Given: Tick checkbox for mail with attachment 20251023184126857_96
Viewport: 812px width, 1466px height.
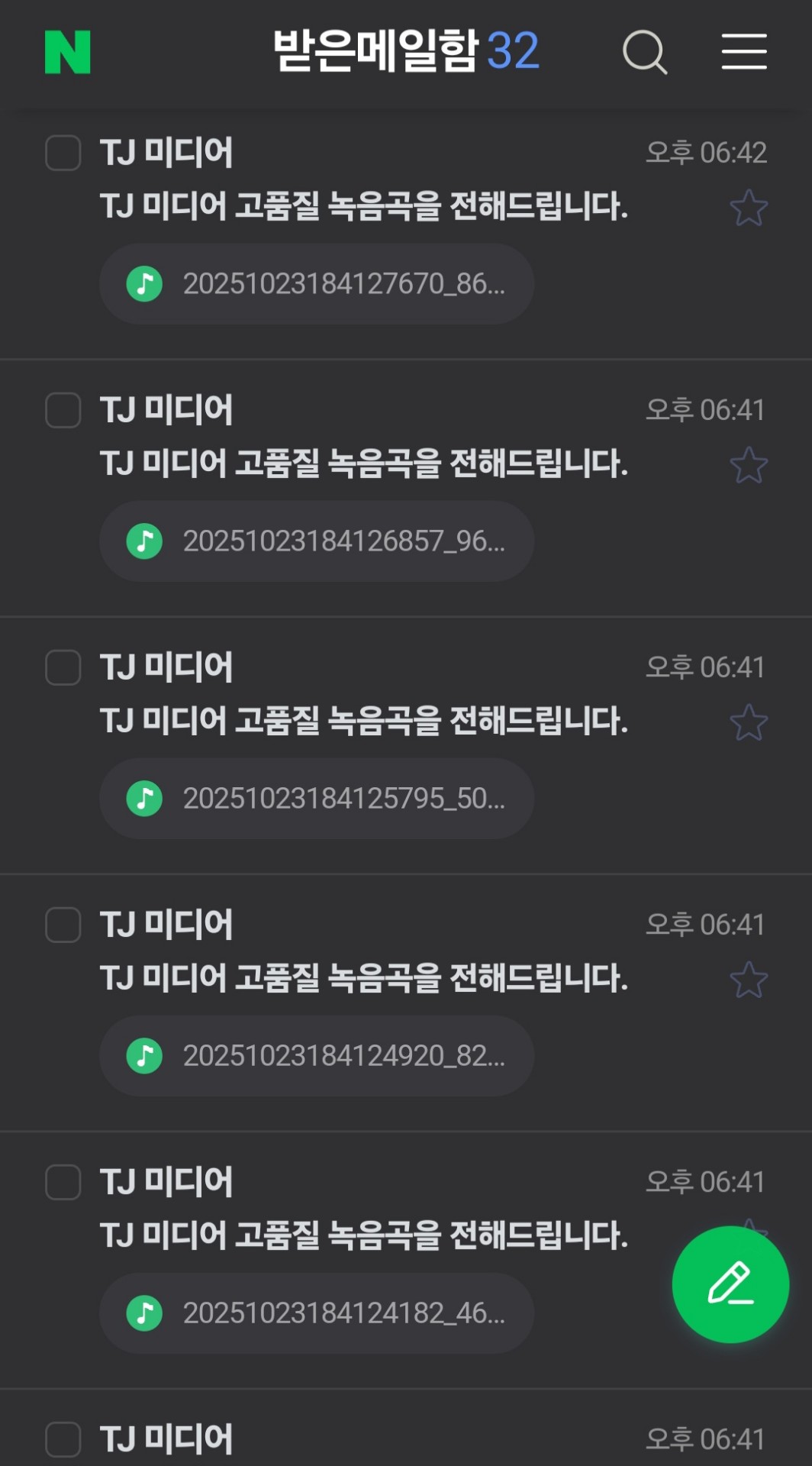Looking at the screenshot, I should [63, 410].
